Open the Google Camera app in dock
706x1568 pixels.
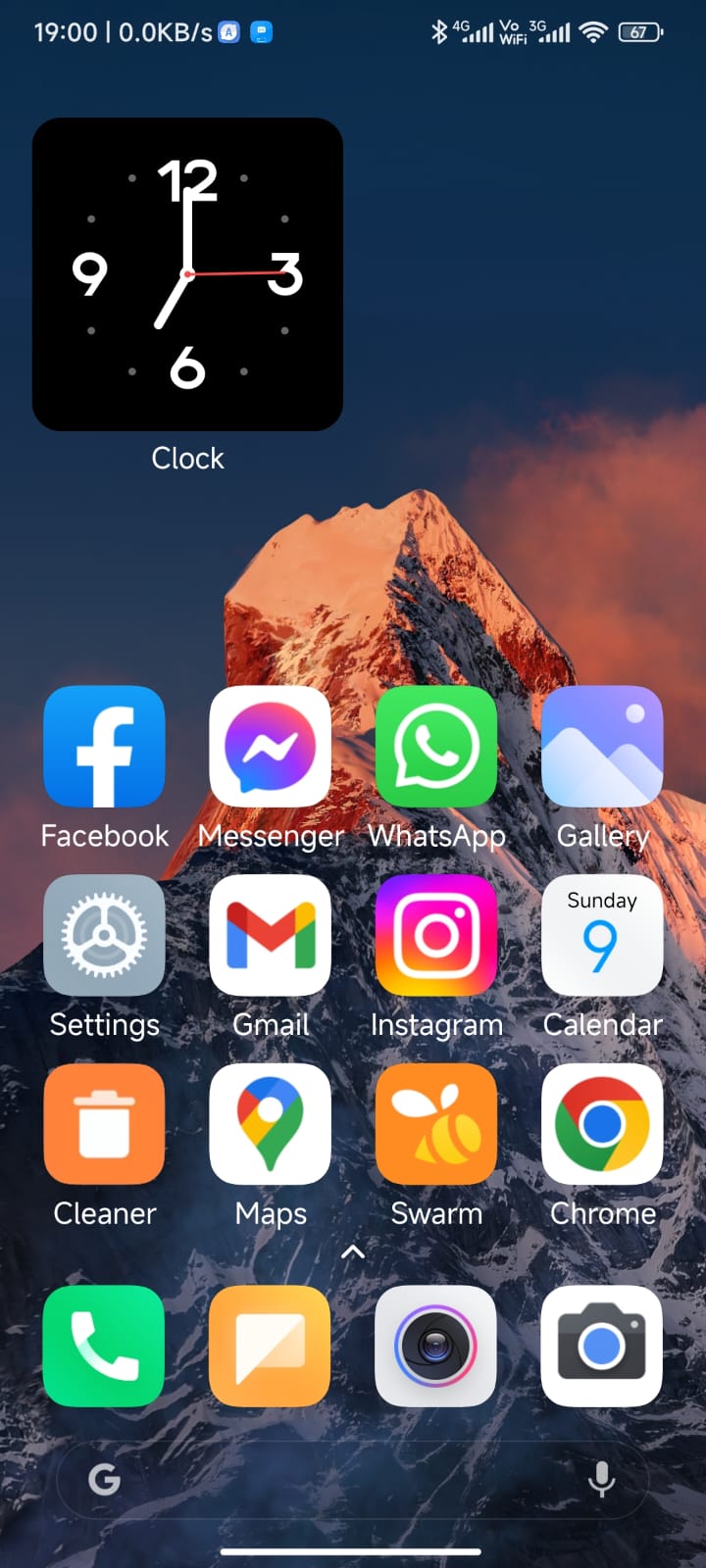[602, 1347]
